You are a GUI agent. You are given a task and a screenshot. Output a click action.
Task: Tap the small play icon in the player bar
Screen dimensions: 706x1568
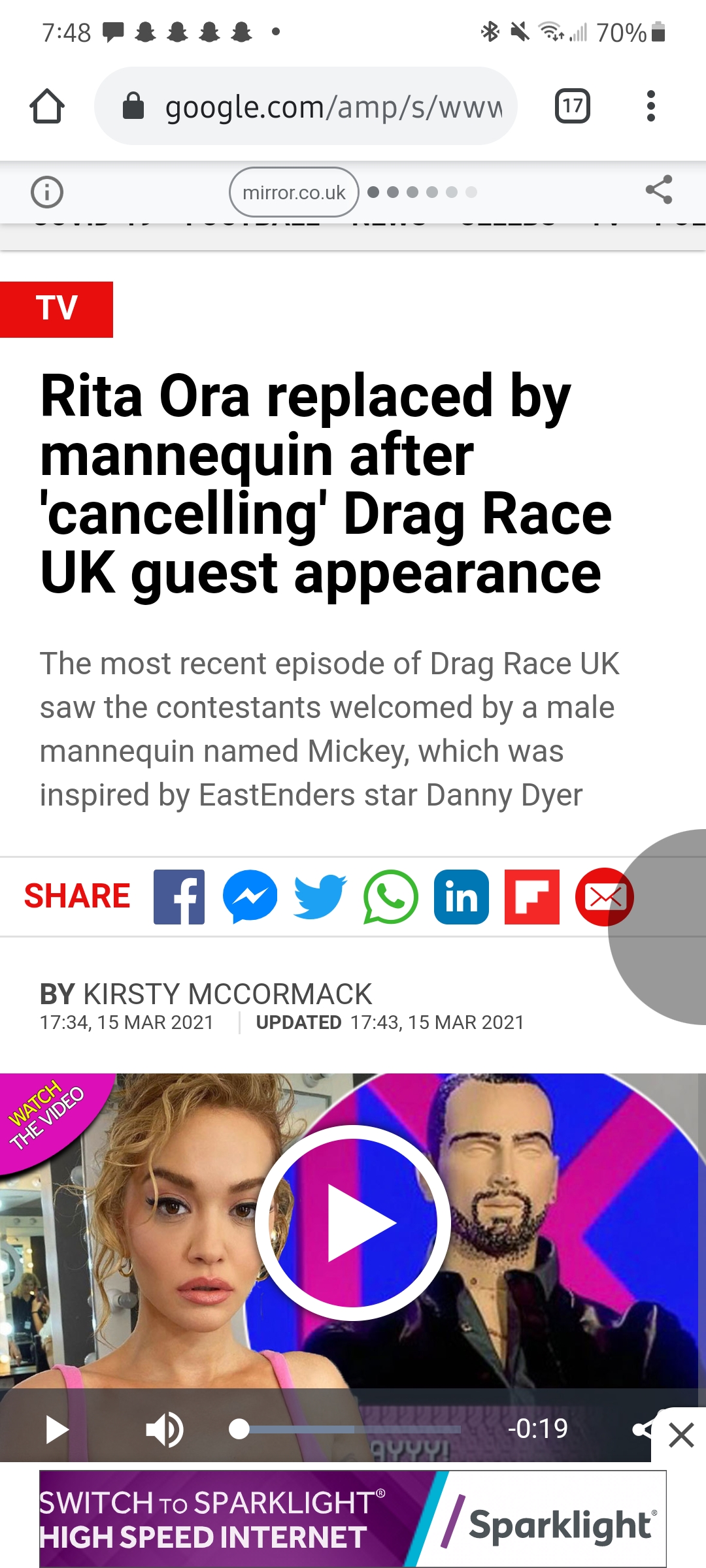coord(57,1429)
